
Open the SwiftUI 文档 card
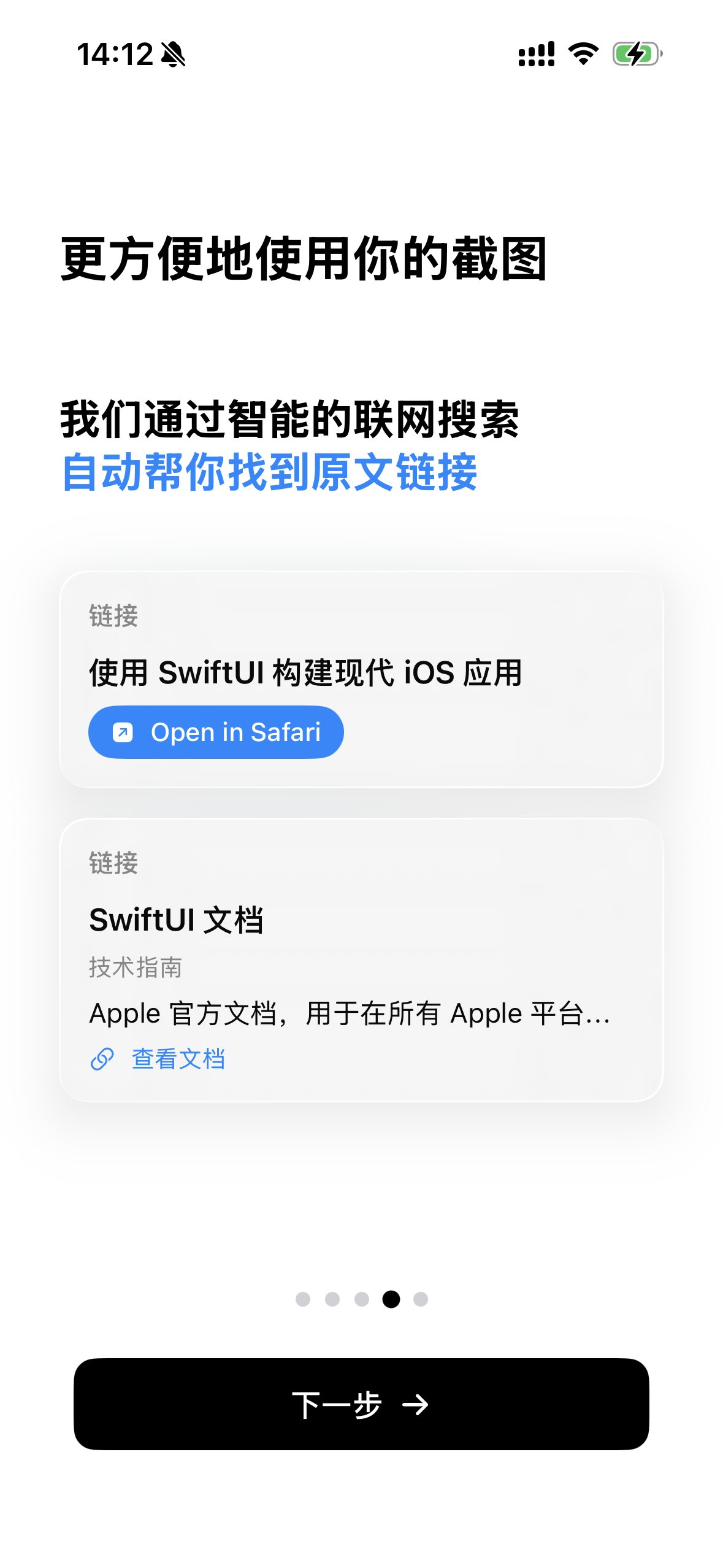pyautogui.click(x=361, y=960)
